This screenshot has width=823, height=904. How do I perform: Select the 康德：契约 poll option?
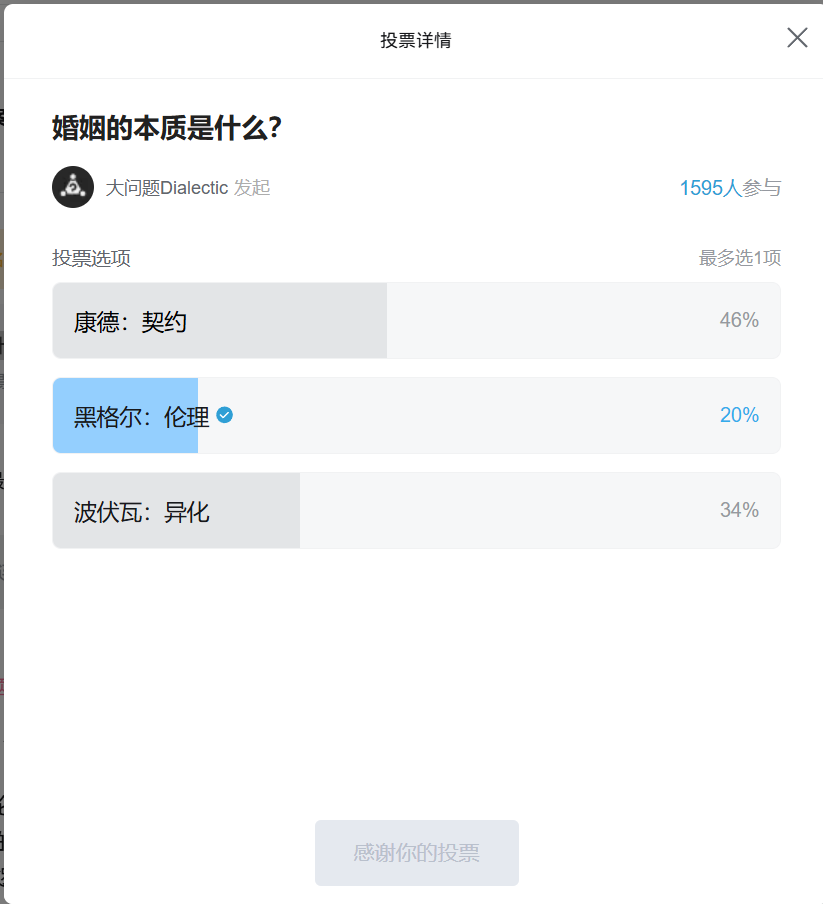[416, 321]
